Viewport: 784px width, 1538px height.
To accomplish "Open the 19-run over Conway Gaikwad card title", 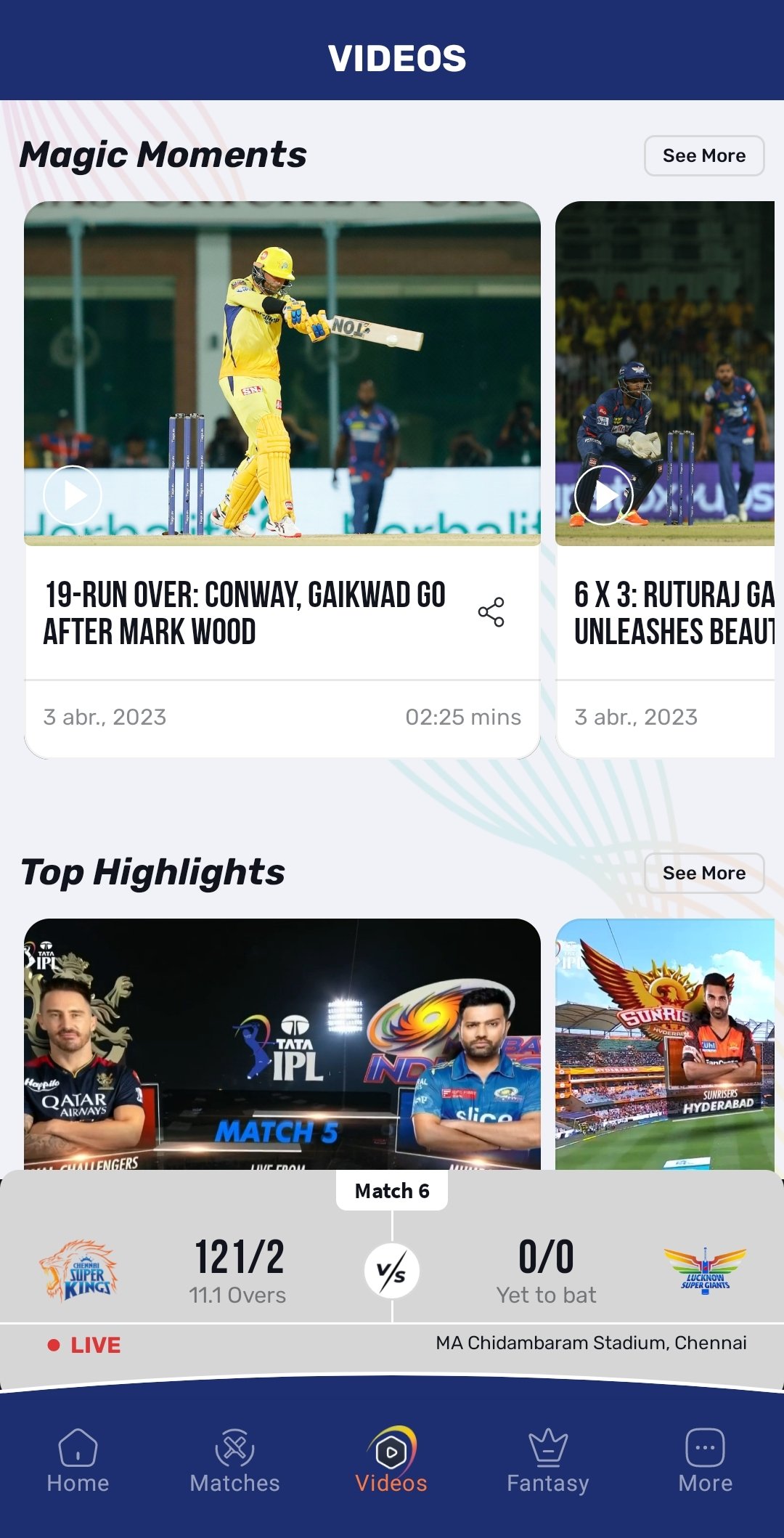I will pos(245,613).
